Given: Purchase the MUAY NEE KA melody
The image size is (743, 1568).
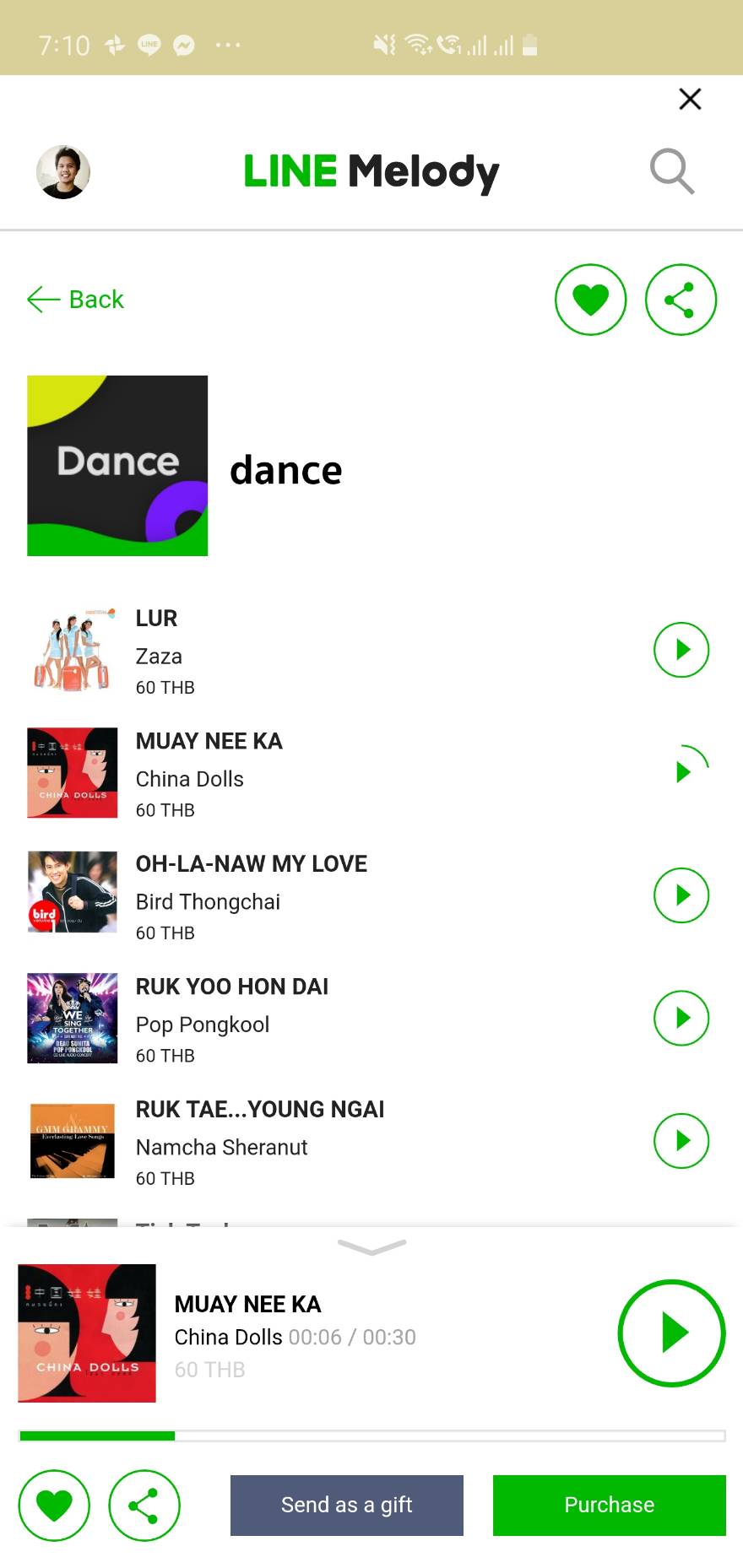Looking at the screenshot, I should tap(609, 1506).
